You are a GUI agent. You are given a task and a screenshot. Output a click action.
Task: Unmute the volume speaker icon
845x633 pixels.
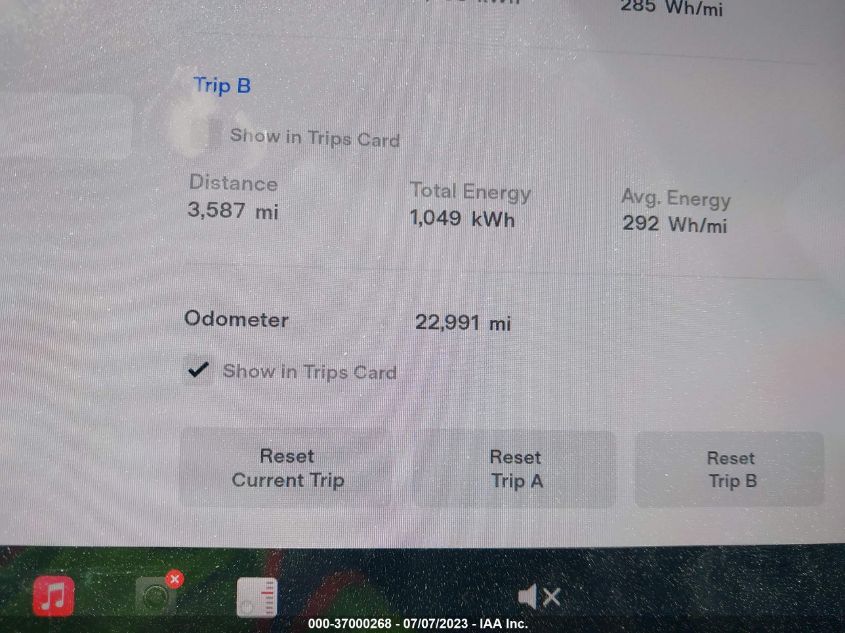(x=539, y=597)
